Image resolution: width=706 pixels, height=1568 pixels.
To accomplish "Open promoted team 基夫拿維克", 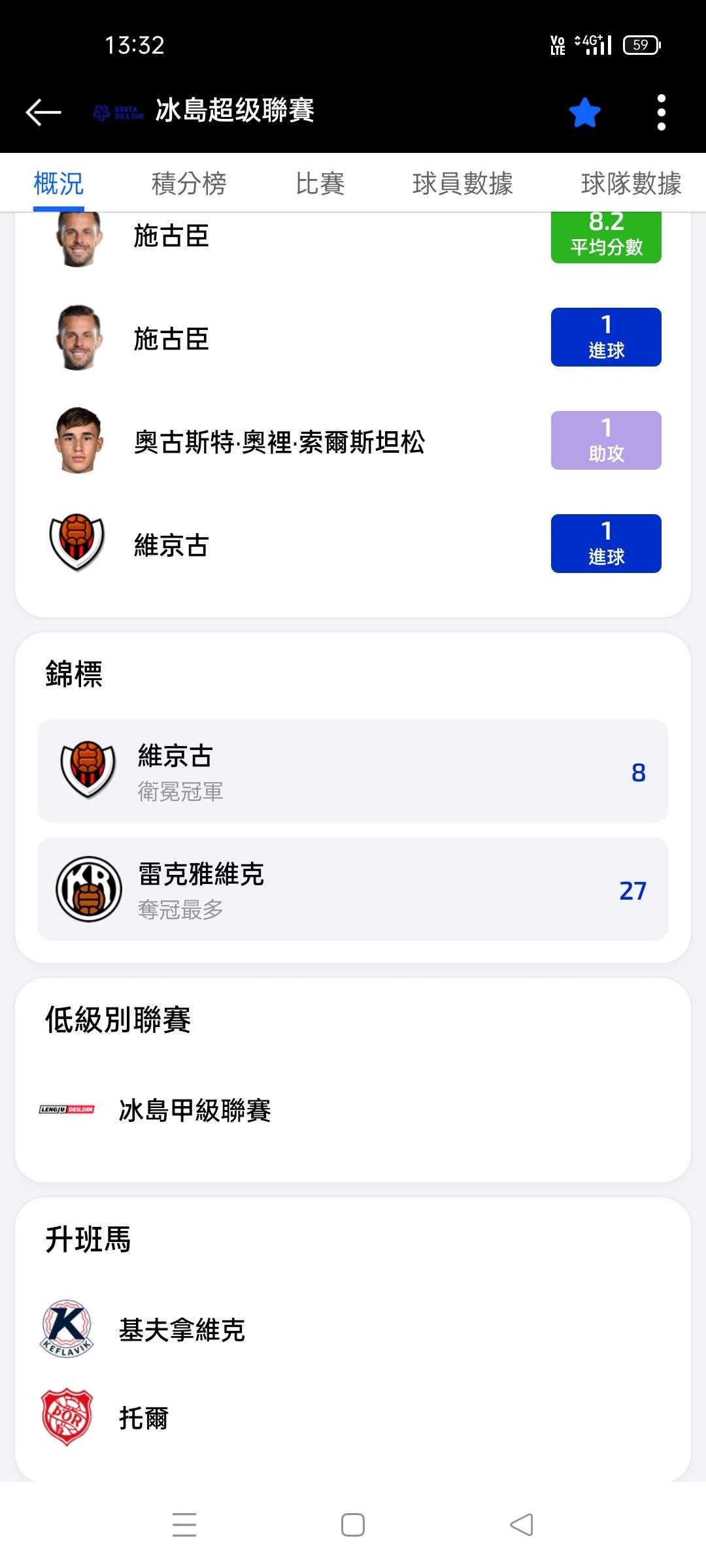I will [x=182, y=1330].
